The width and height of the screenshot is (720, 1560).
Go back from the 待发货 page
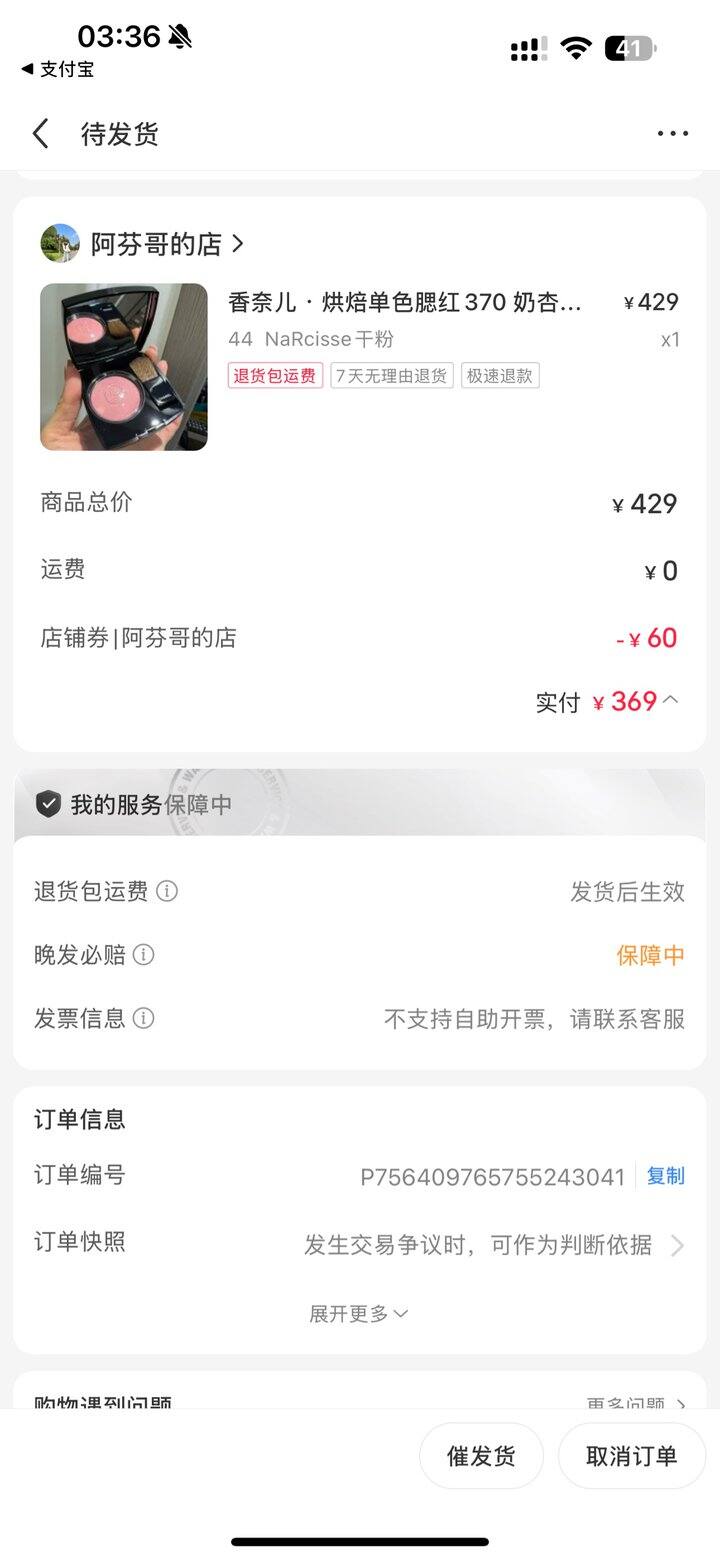coord(41,134)
